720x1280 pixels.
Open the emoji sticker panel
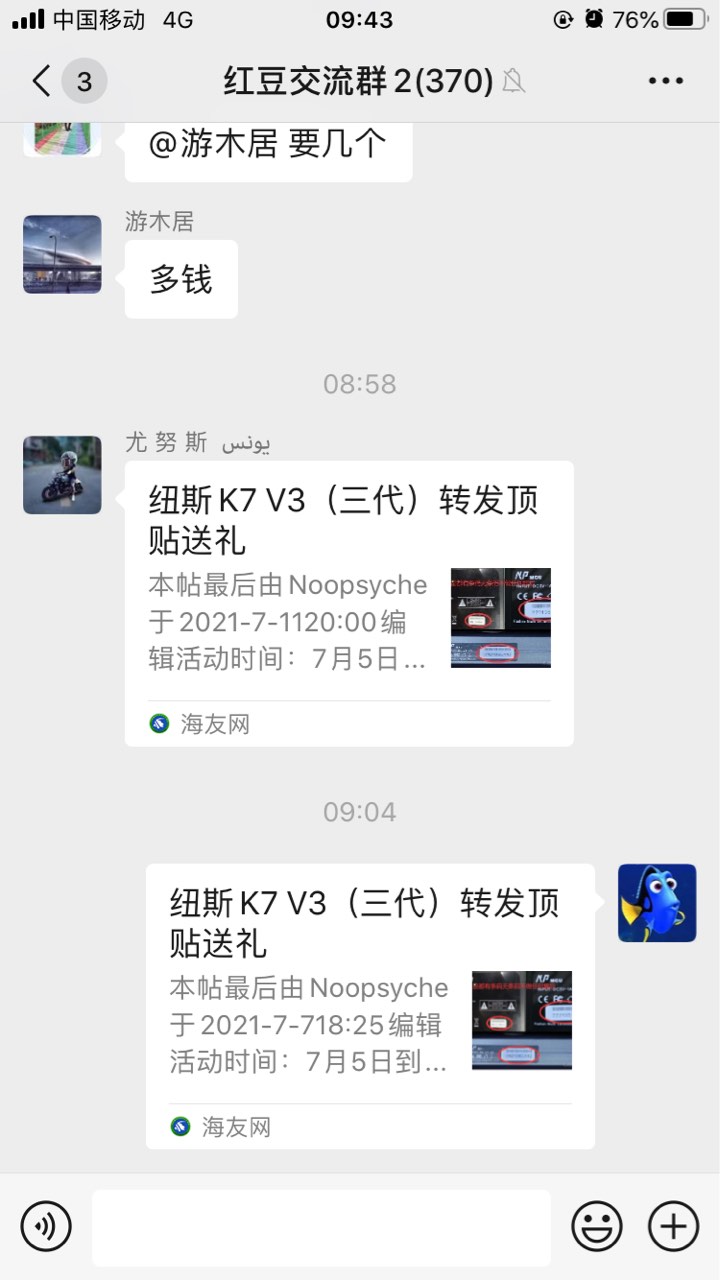[597, 1226]
